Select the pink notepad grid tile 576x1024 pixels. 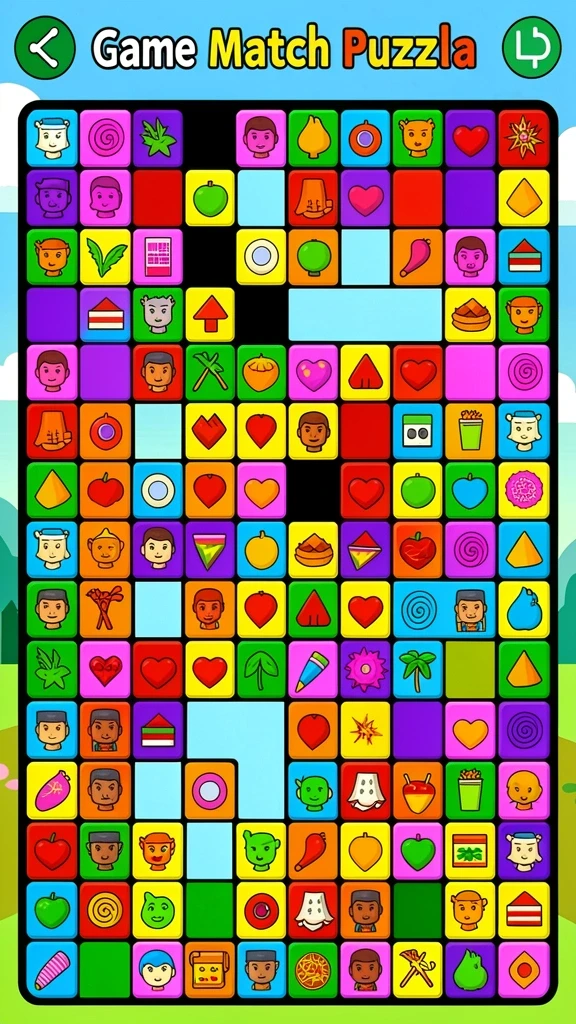click(157, 256)
